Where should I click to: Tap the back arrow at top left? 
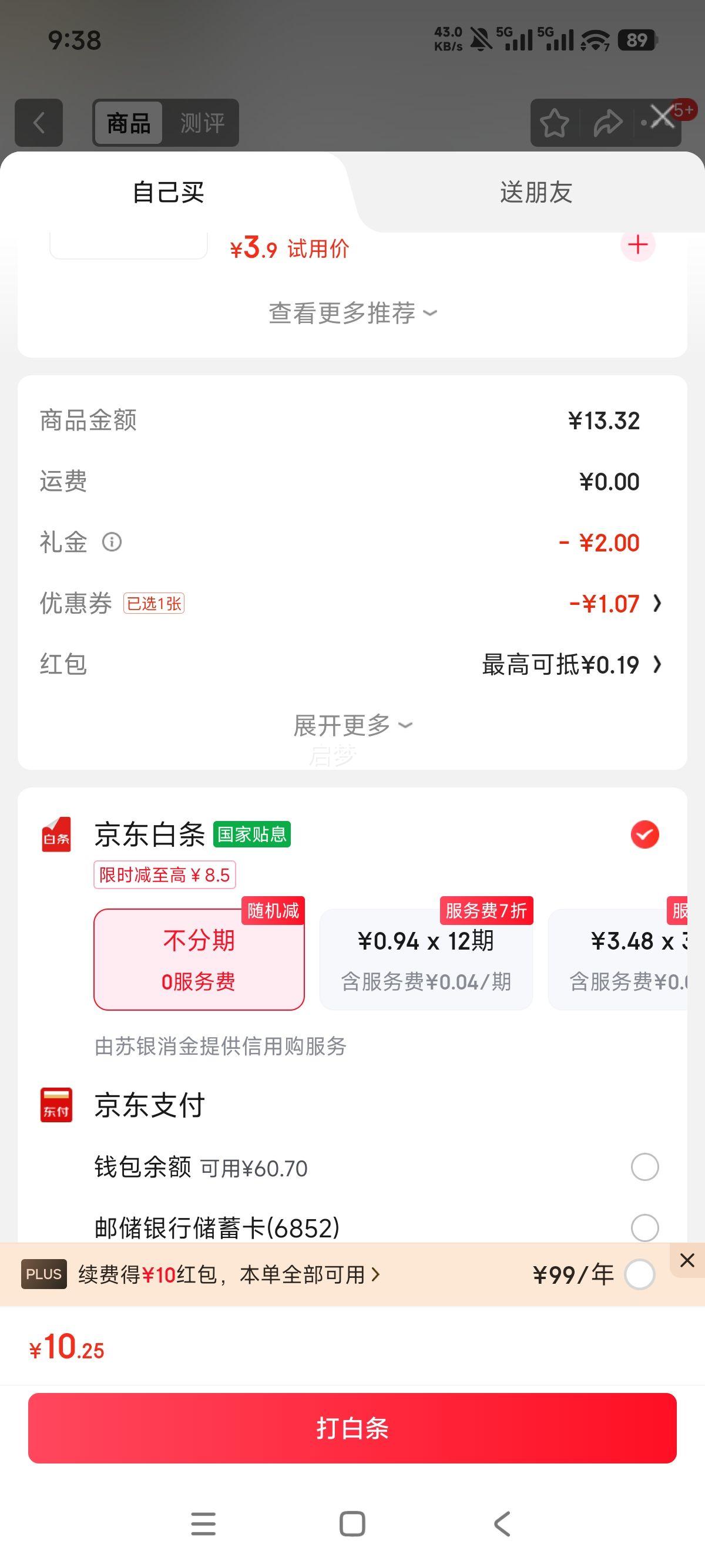tap(39, 123)
